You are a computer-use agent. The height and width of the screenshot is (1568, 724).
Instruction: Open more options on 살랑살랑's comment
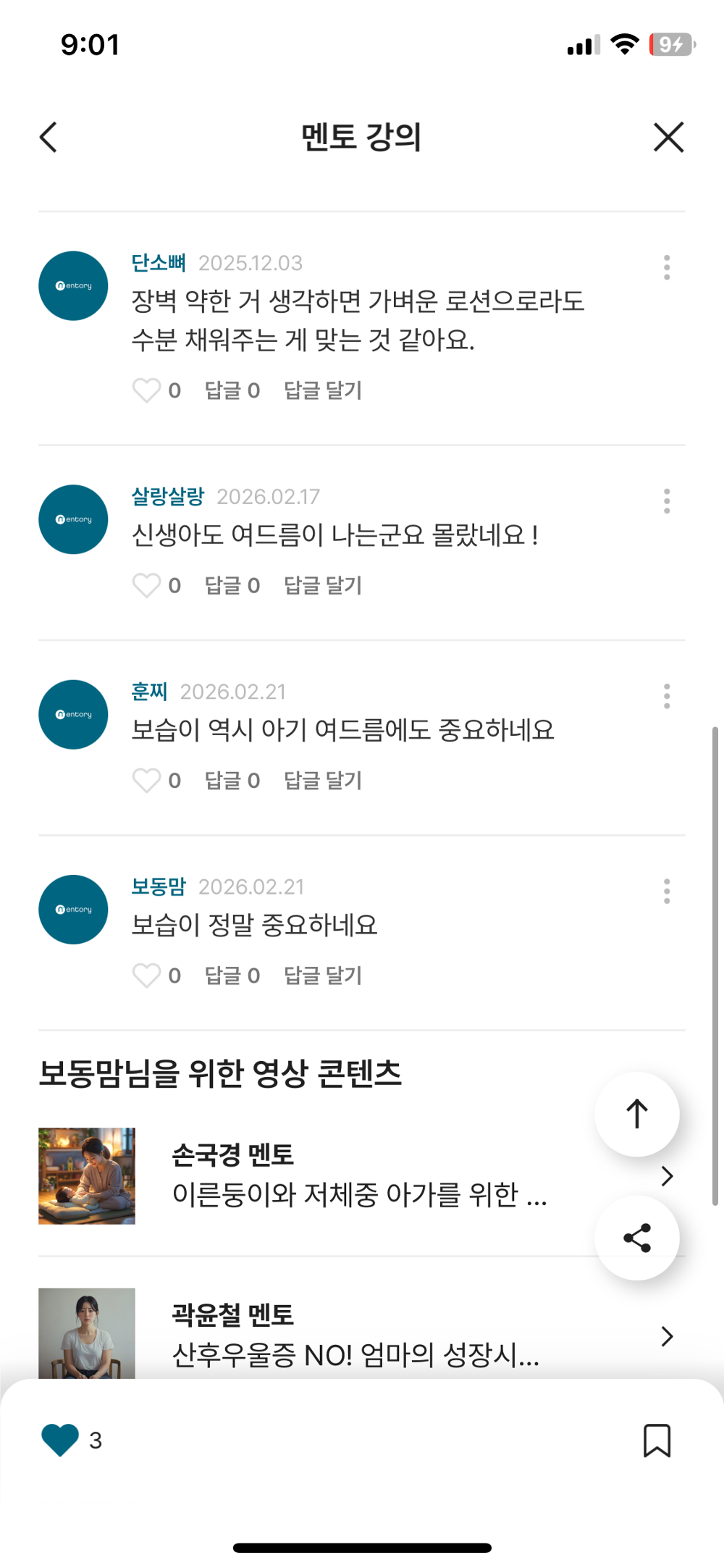[x=667, y=502]
